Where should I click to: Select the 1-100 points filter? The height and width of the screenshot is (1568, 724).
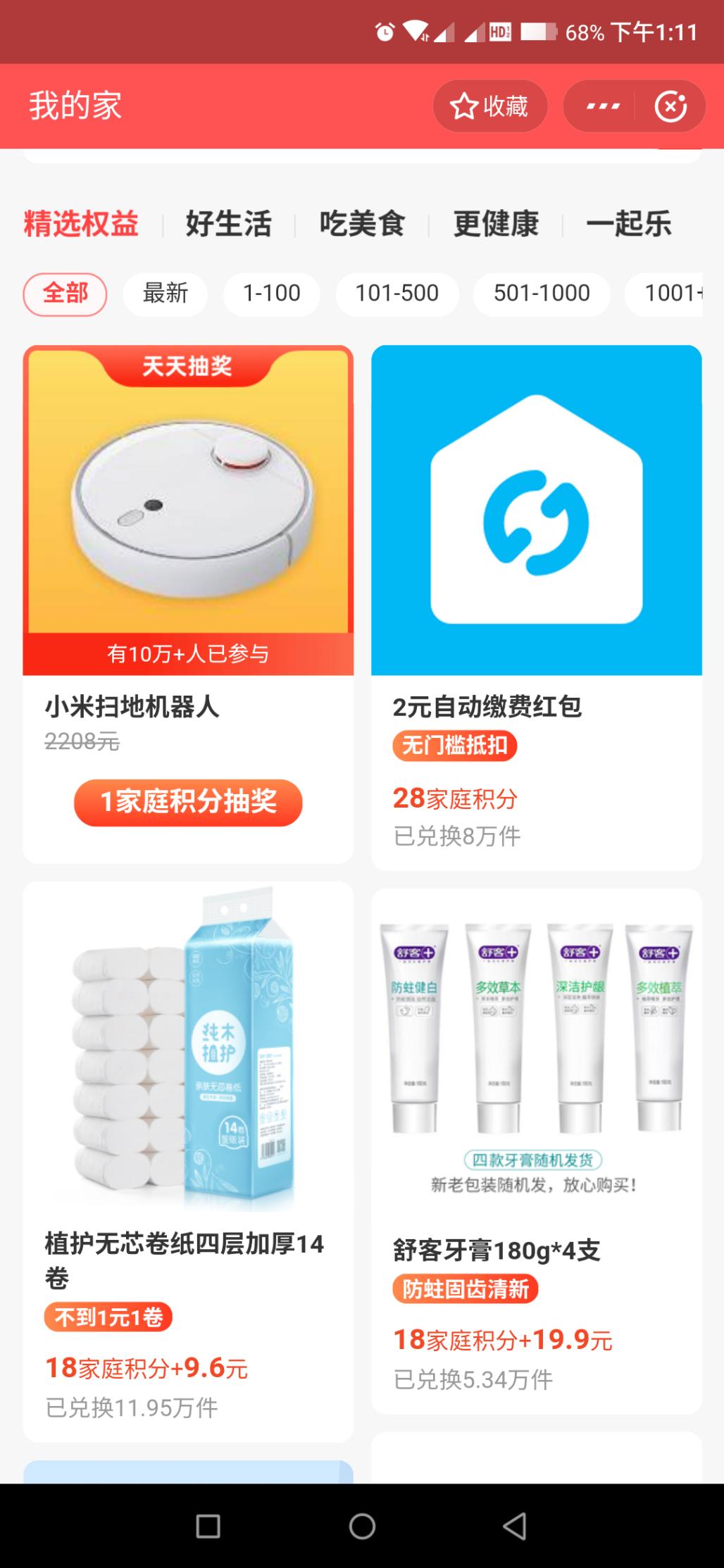[x=271, y=293]
